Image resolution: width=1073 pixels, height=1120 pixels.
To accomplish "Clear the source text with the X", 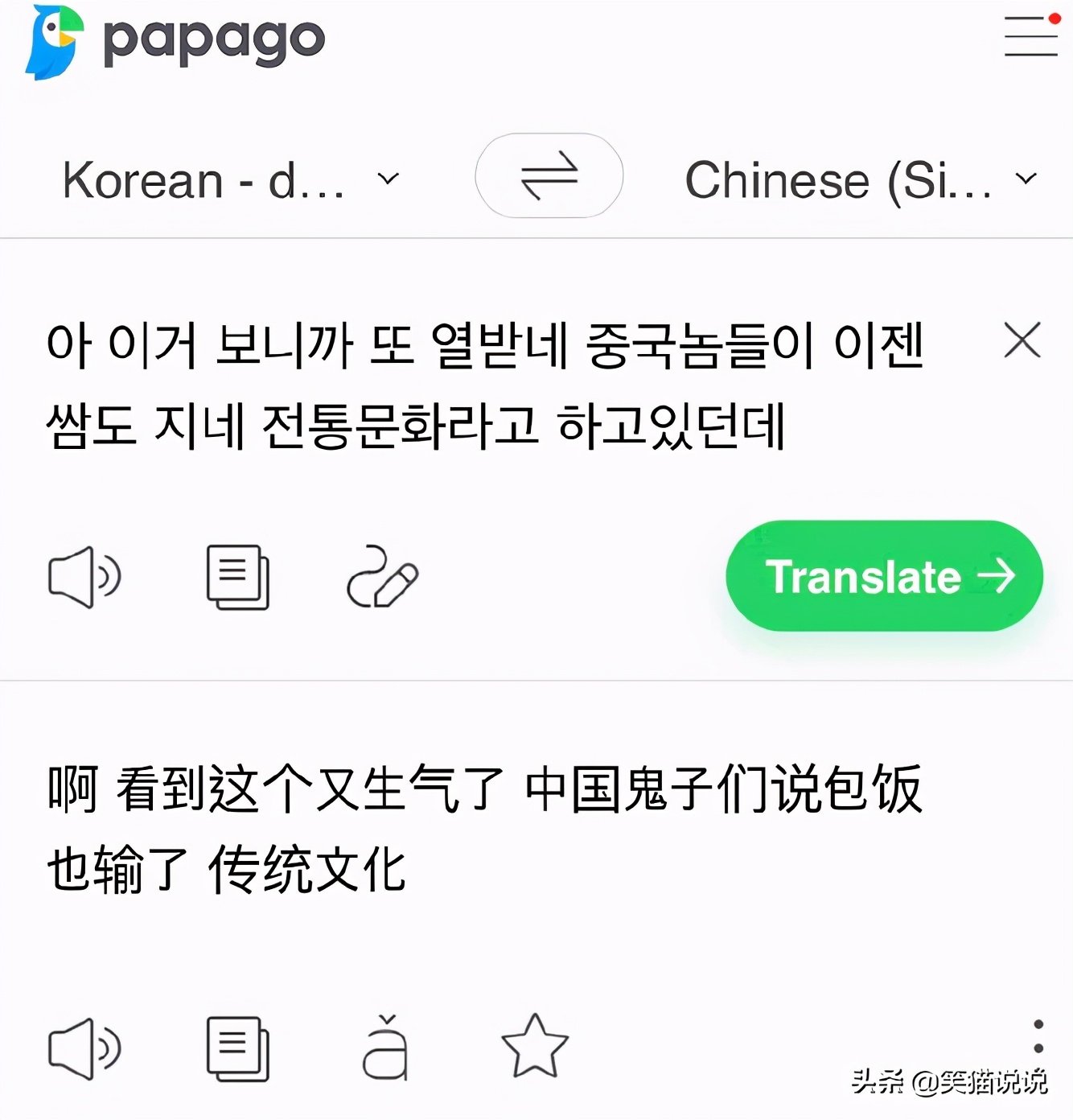I will click(1022, 341).
